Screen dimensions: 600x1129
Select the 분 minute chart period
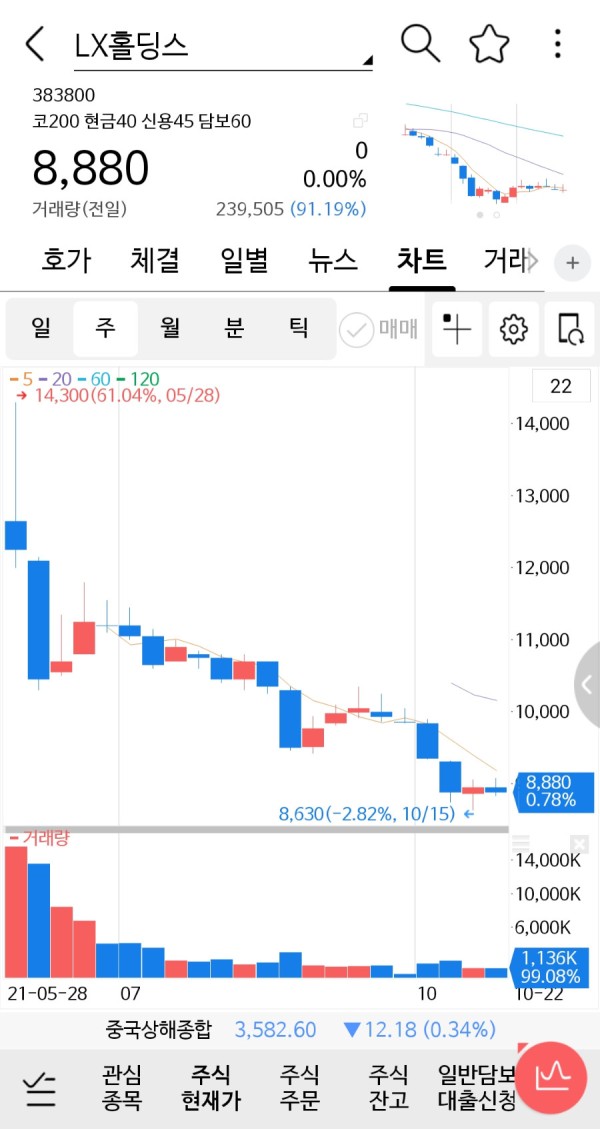[x=234, y=328]
